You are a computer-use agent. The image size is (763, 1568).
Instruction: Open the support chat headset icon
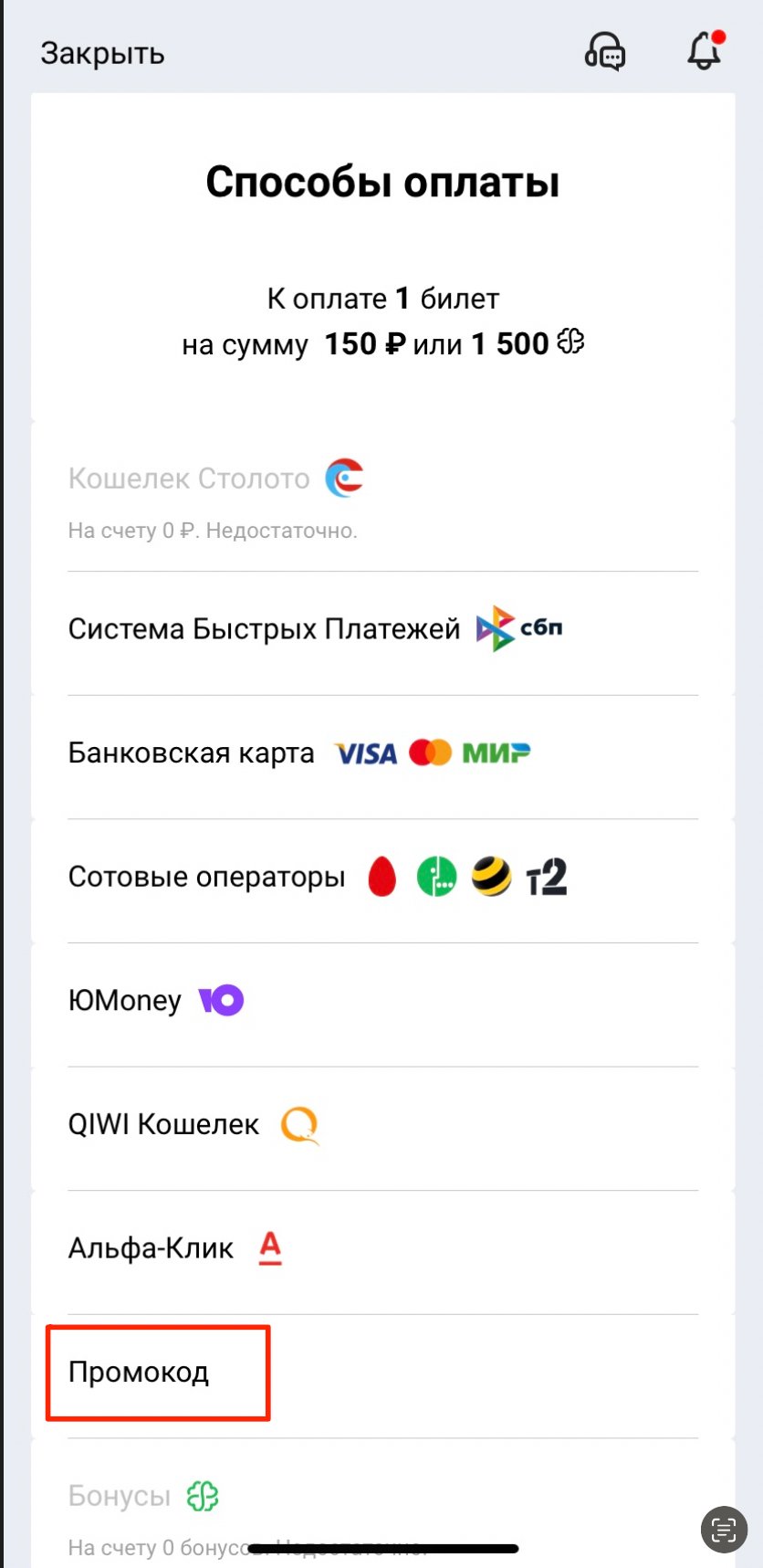click(604, 51)
